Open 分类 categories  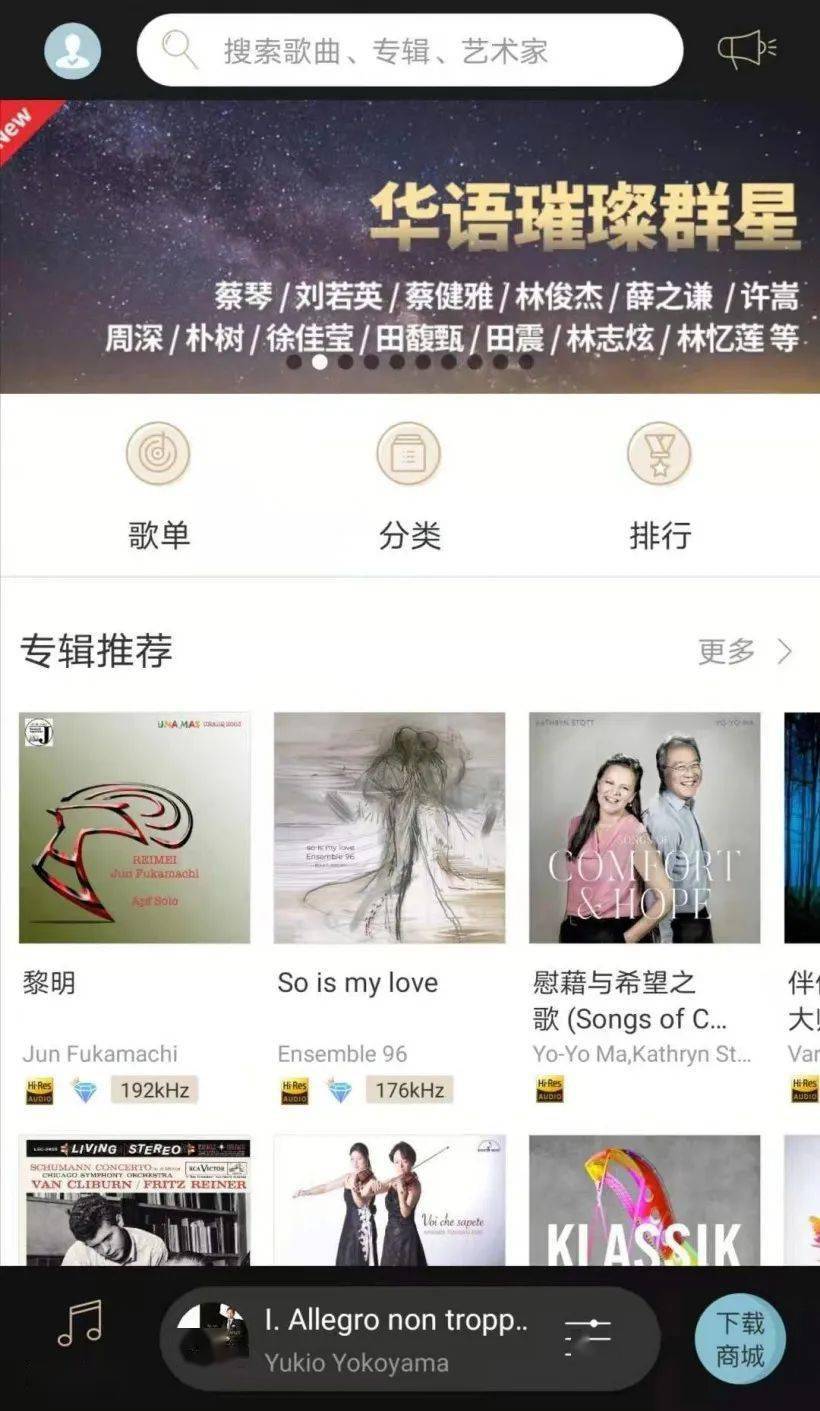point(409,485)
